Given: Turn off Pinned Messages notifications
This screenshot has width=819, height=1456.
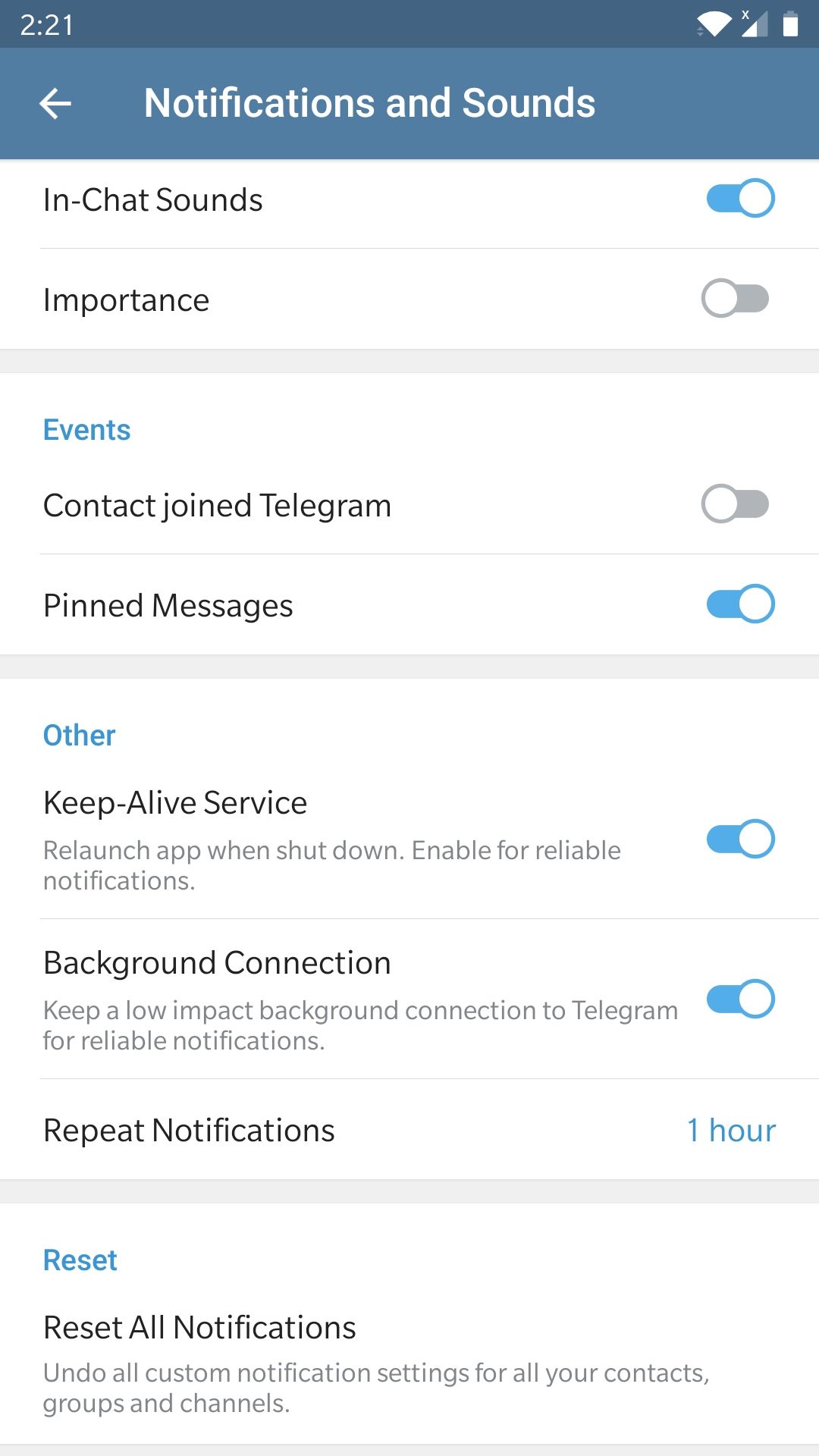Looking at the screenshot, I should 739,604.
